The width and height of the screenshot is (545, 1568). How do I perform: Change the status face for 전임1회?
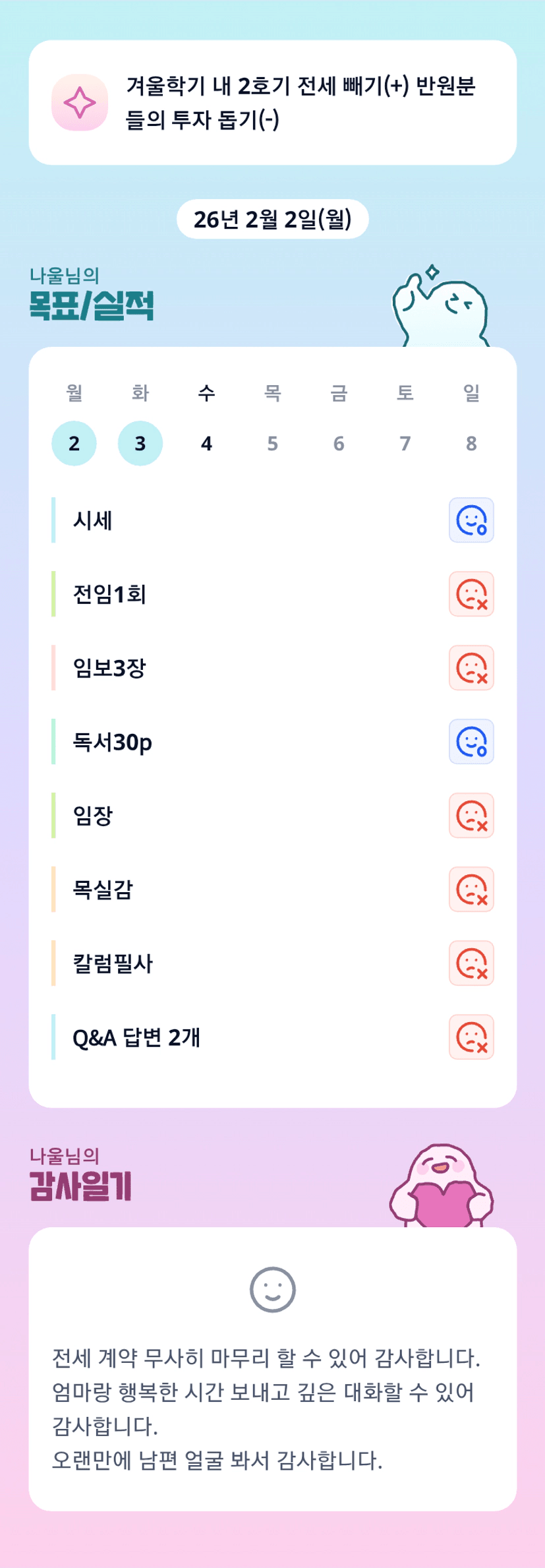471,594
